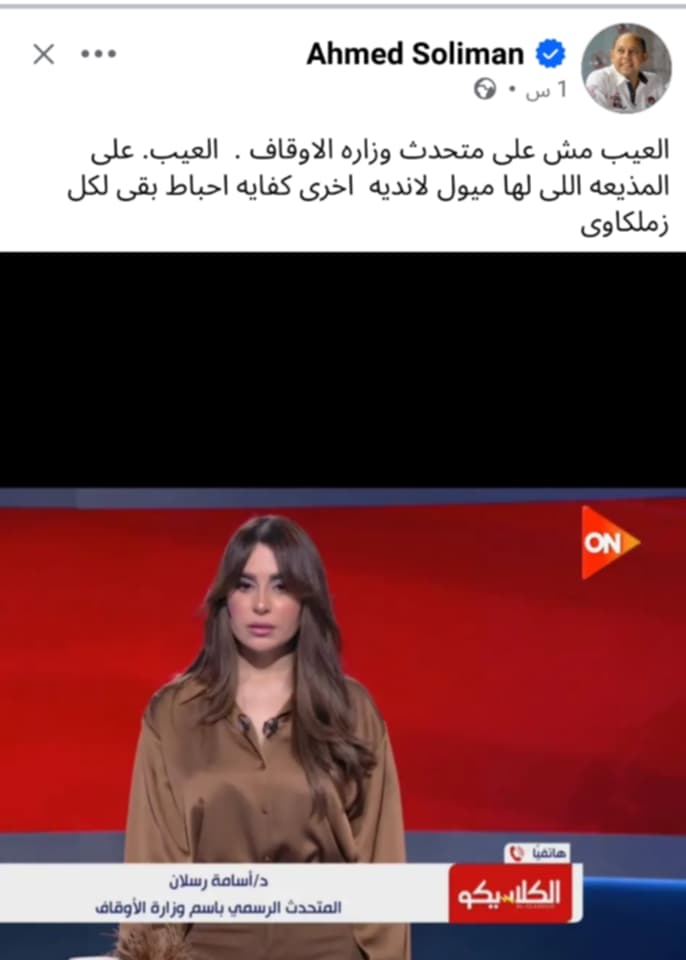Dismiss the post with the X
The image size is (686, 960).
(43, 54)
